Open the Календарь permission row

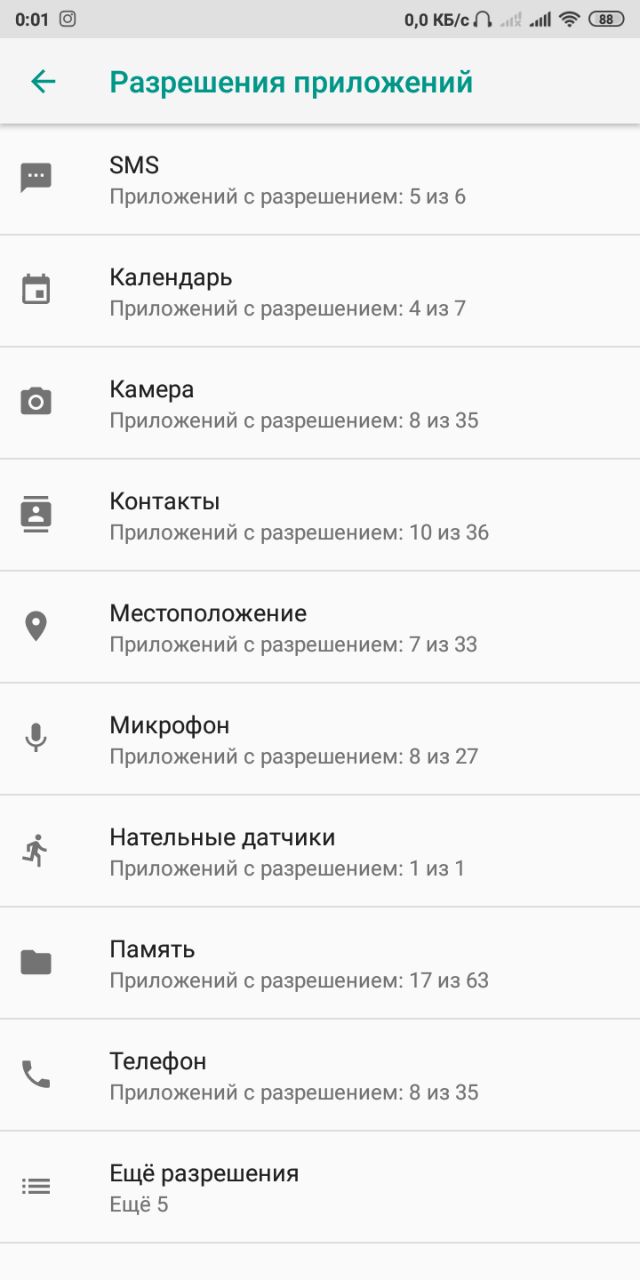pyautogui.click(x=320, y=292)
